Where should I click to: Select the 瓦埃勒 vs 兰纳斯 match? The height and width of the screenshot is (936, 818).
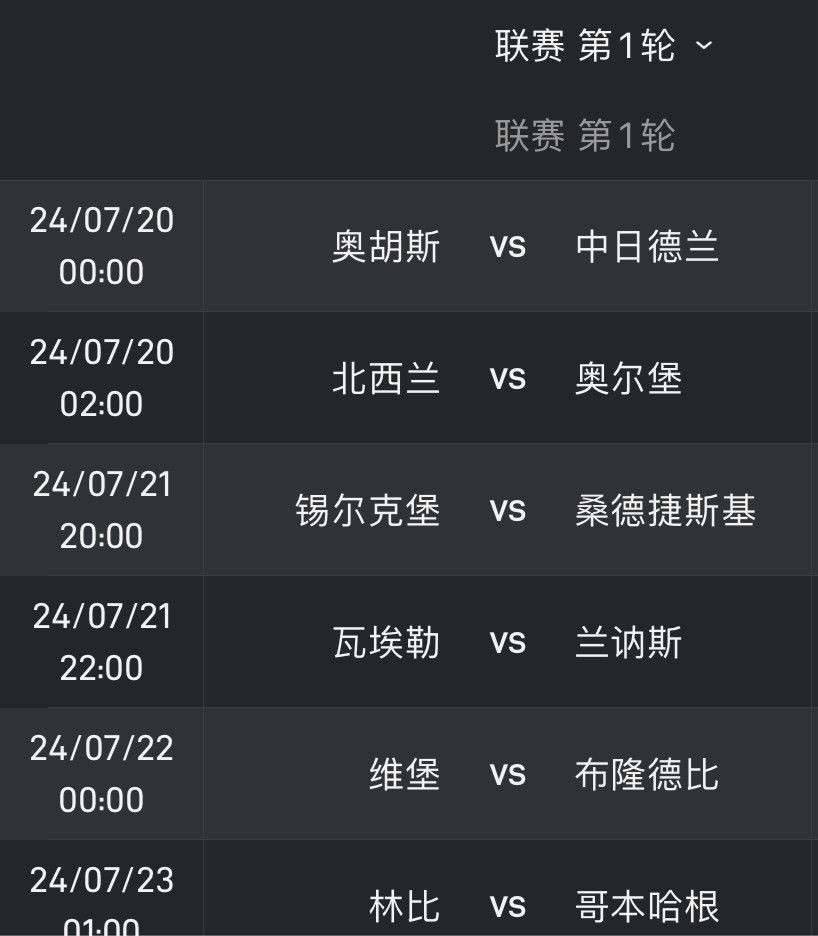pos(508,642)
